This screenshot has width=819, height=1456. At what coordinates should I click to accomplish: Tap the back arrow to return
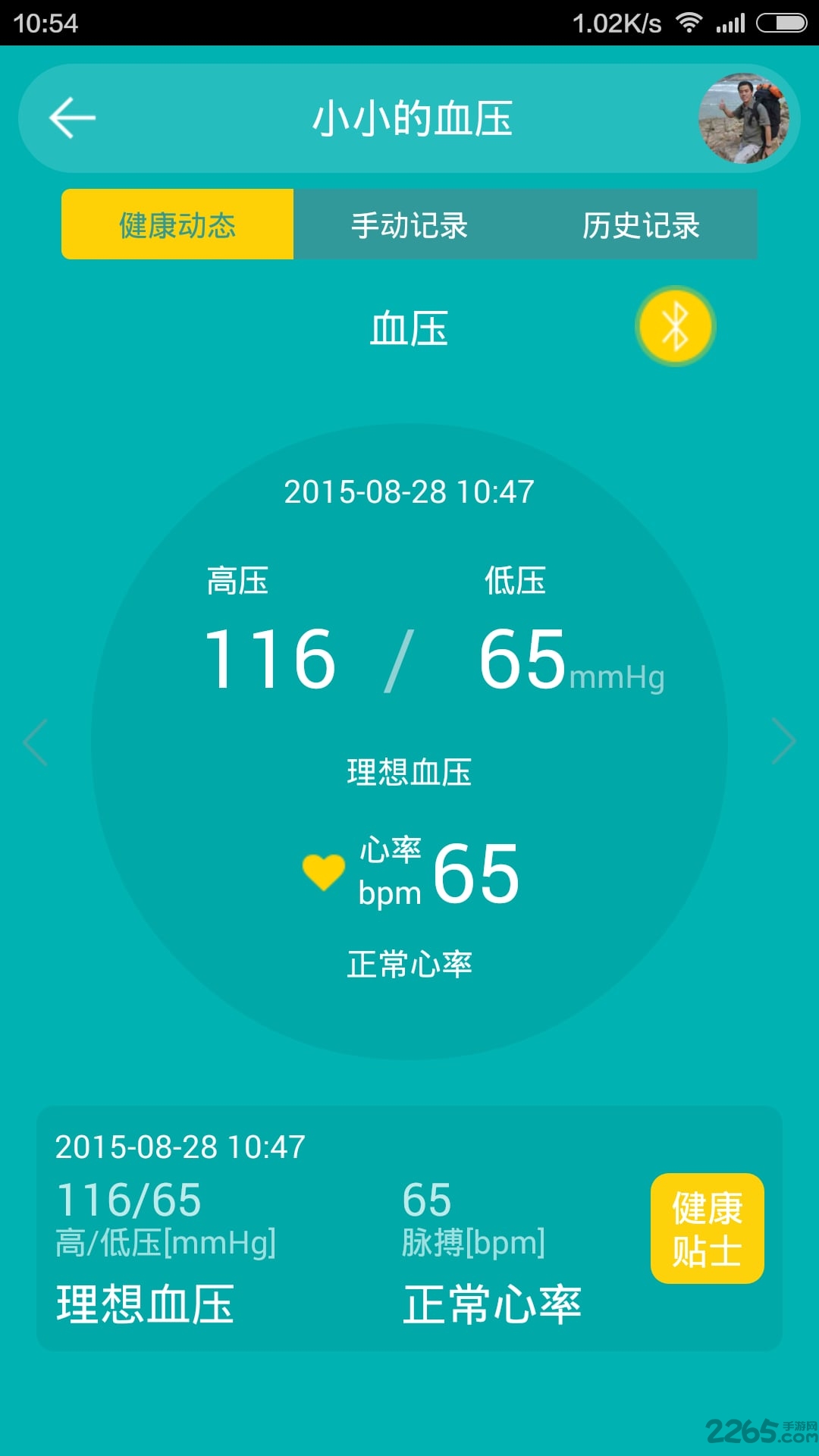coord(72,118)
